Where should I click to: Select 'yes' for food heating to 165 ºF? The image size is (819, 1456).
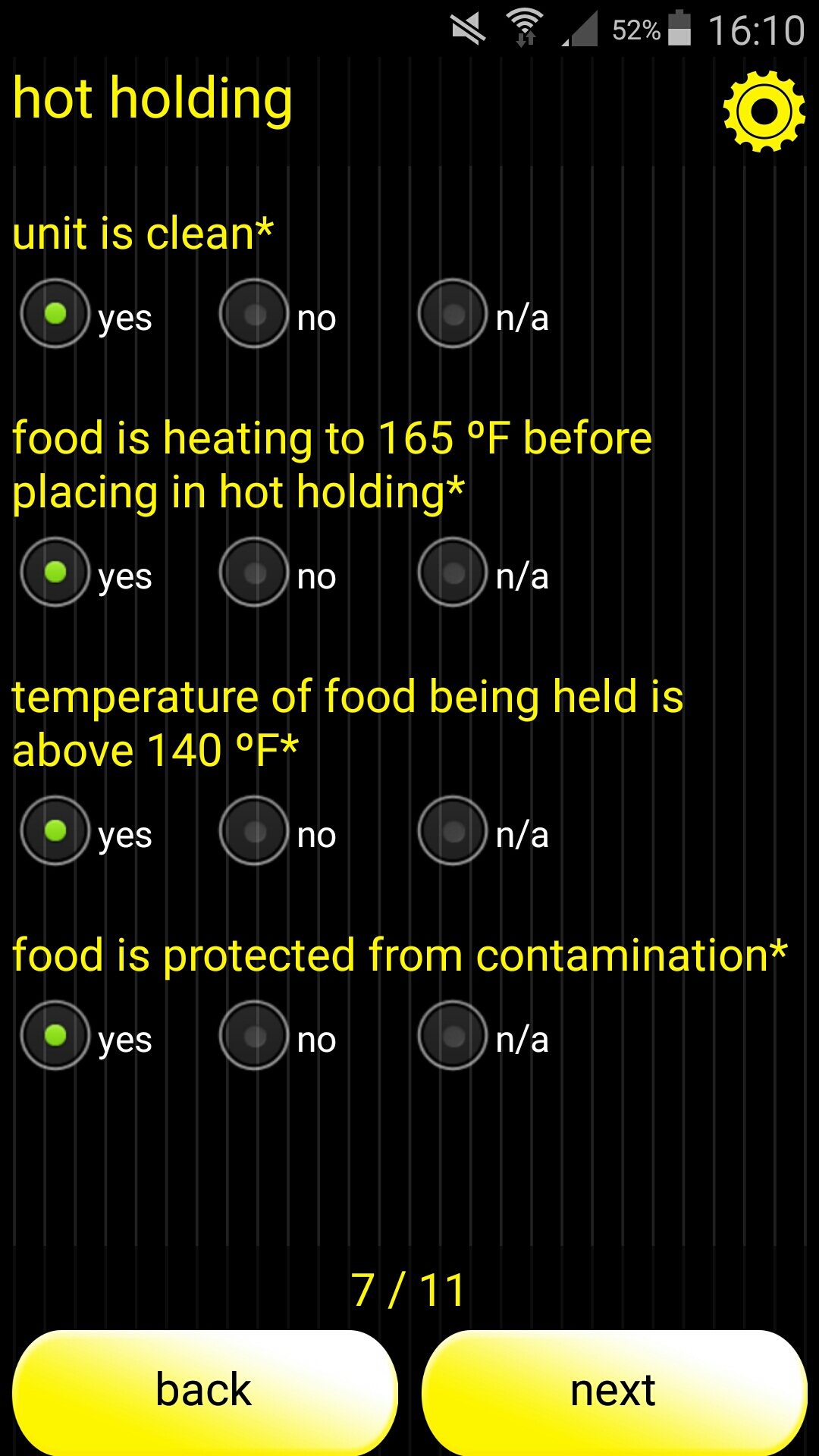pos(55,572)
